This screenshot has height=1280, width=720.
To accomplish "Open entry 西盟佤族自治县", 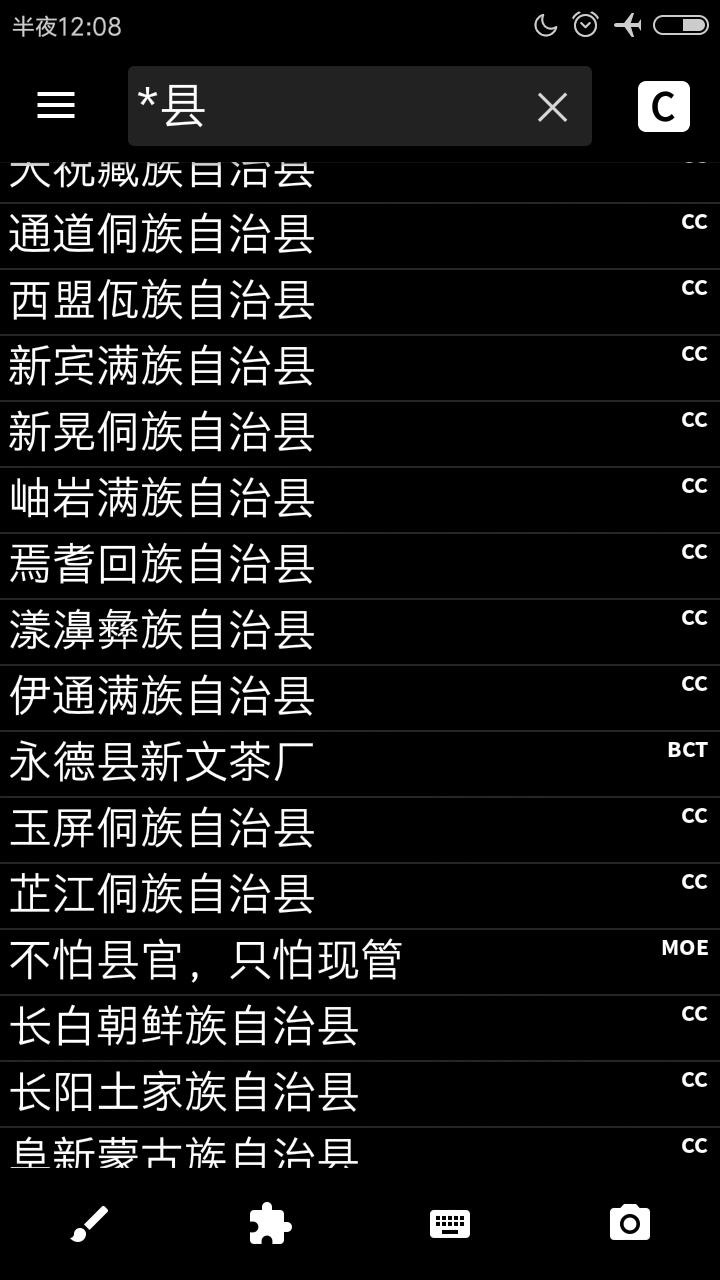I will 360,302.
